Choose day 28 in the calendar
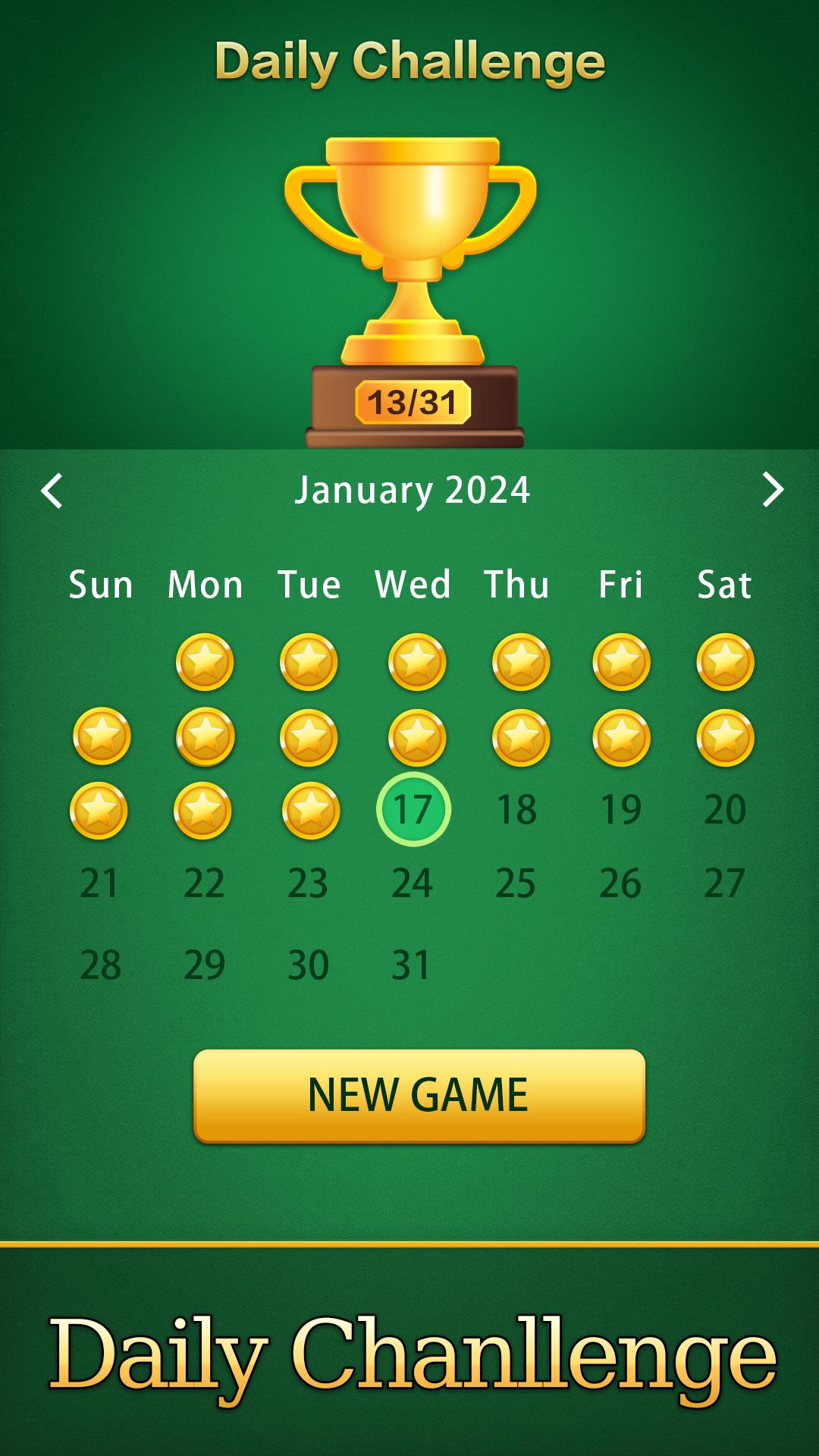This screenshot has width=819, height=1456. (x=100, y=965)
